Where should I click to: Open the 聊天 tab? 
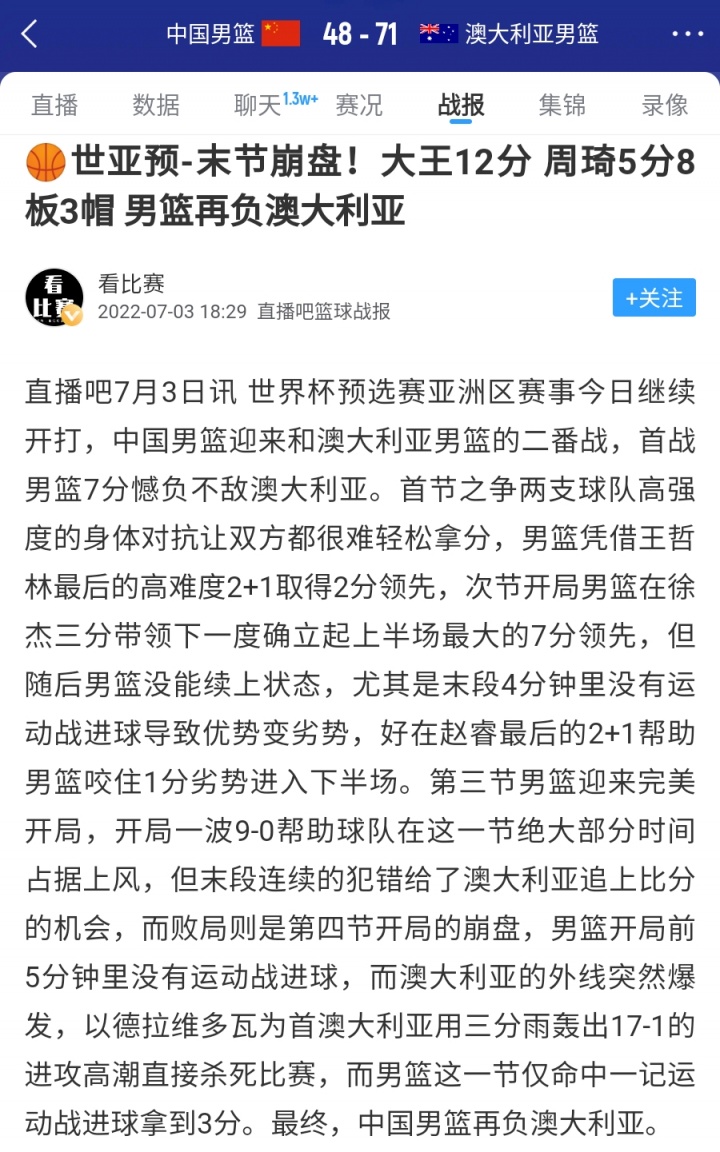point(258,105)
